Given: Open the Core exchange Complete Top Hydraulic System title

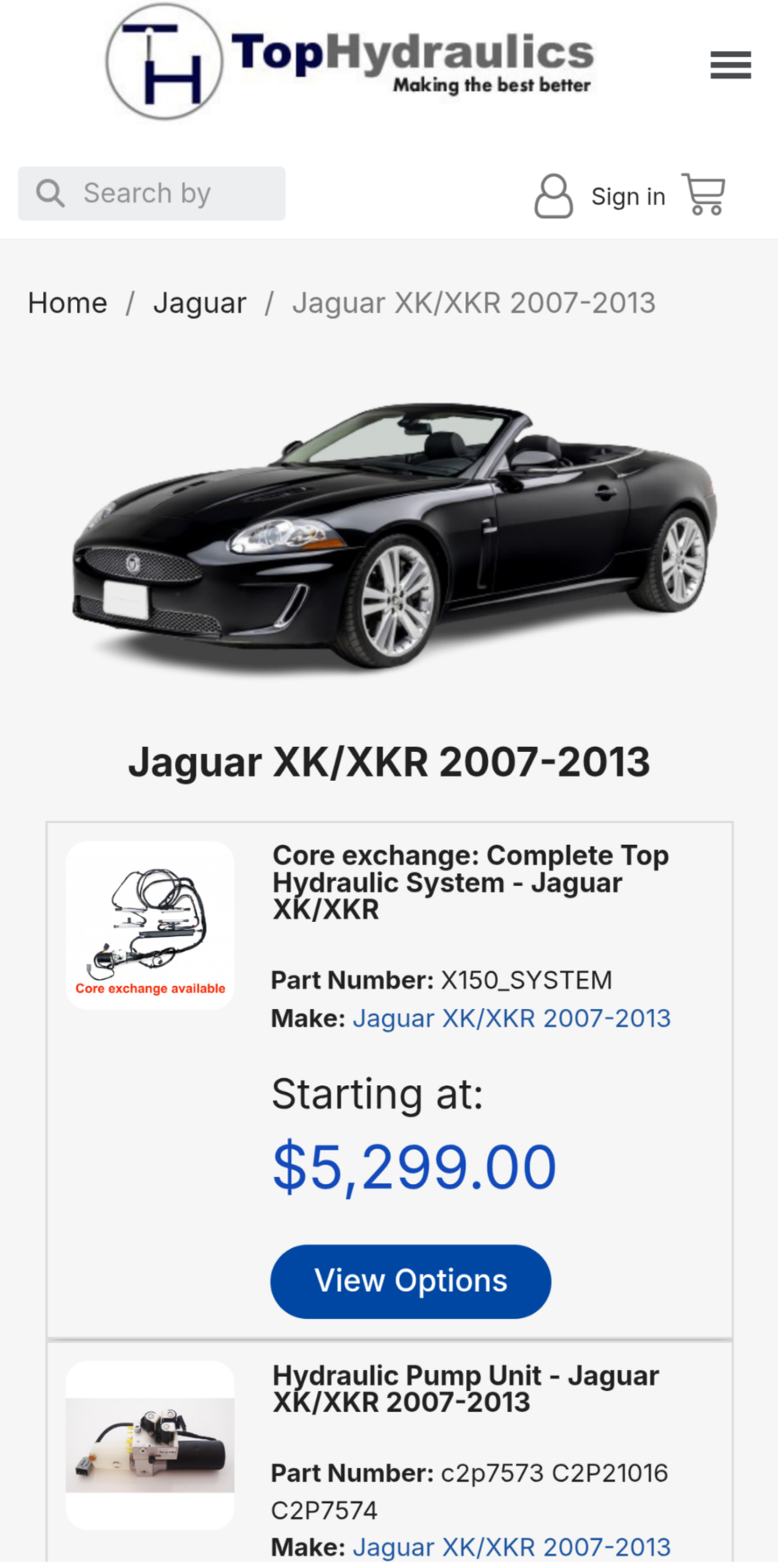Looking at the screenshot, I should (470, 882).
